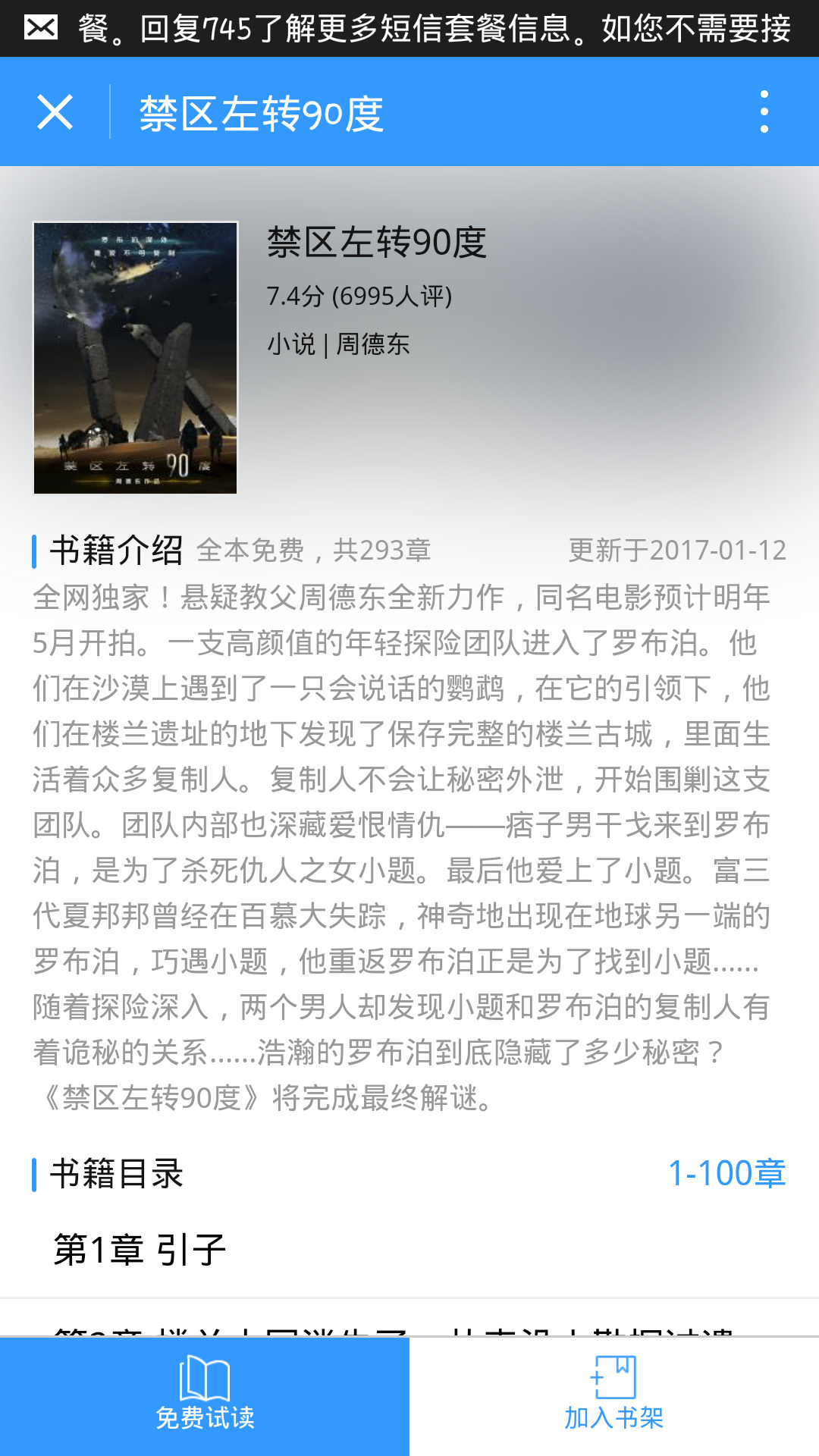Open the three-dot overflow menu
Viewport: 819px width, 1456px height.
[764, 112]
